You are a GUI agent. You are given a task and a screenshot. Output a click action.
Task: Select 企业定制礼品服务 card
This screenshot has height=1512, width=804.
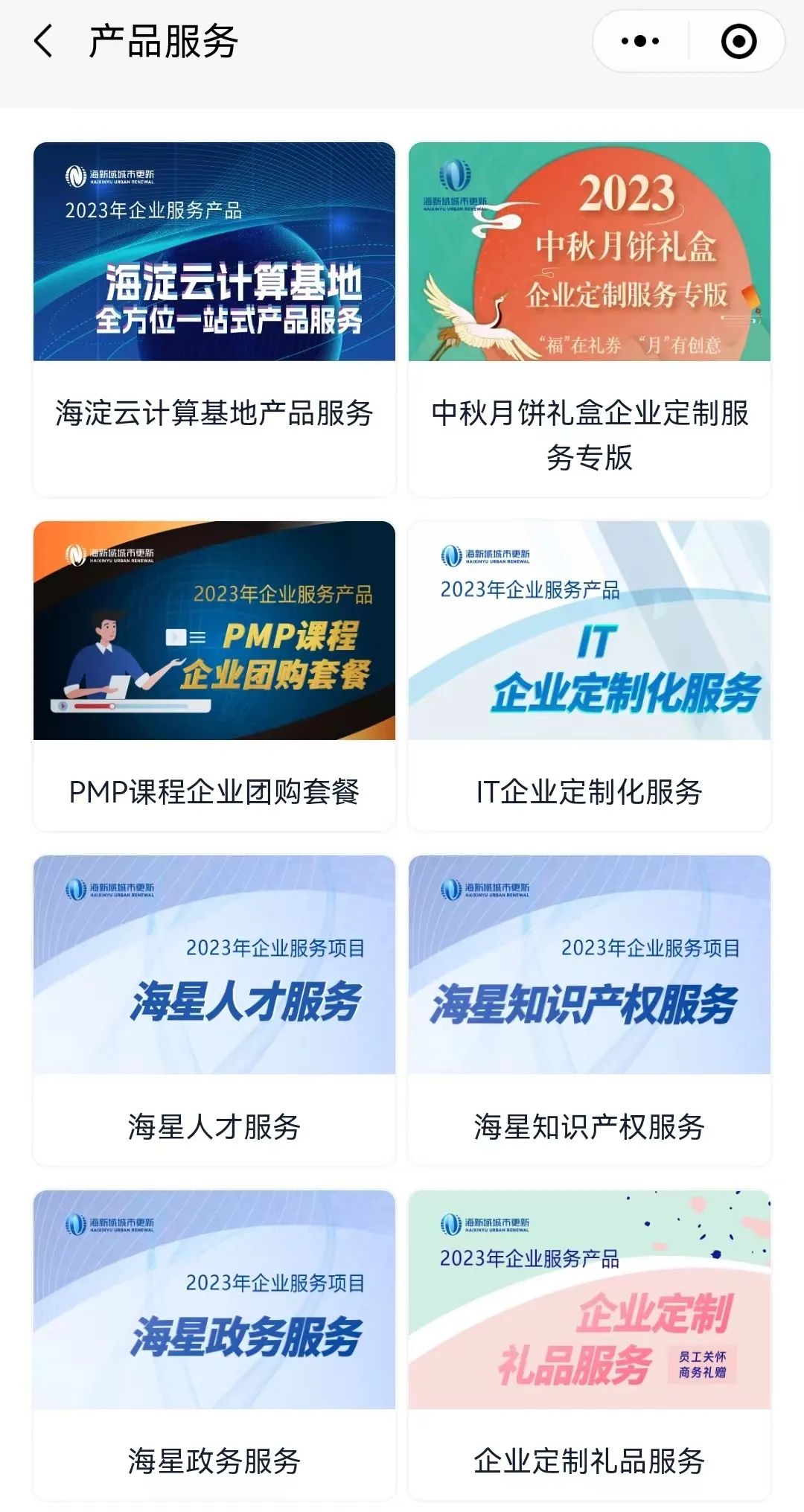click(x=589, y=1343)
